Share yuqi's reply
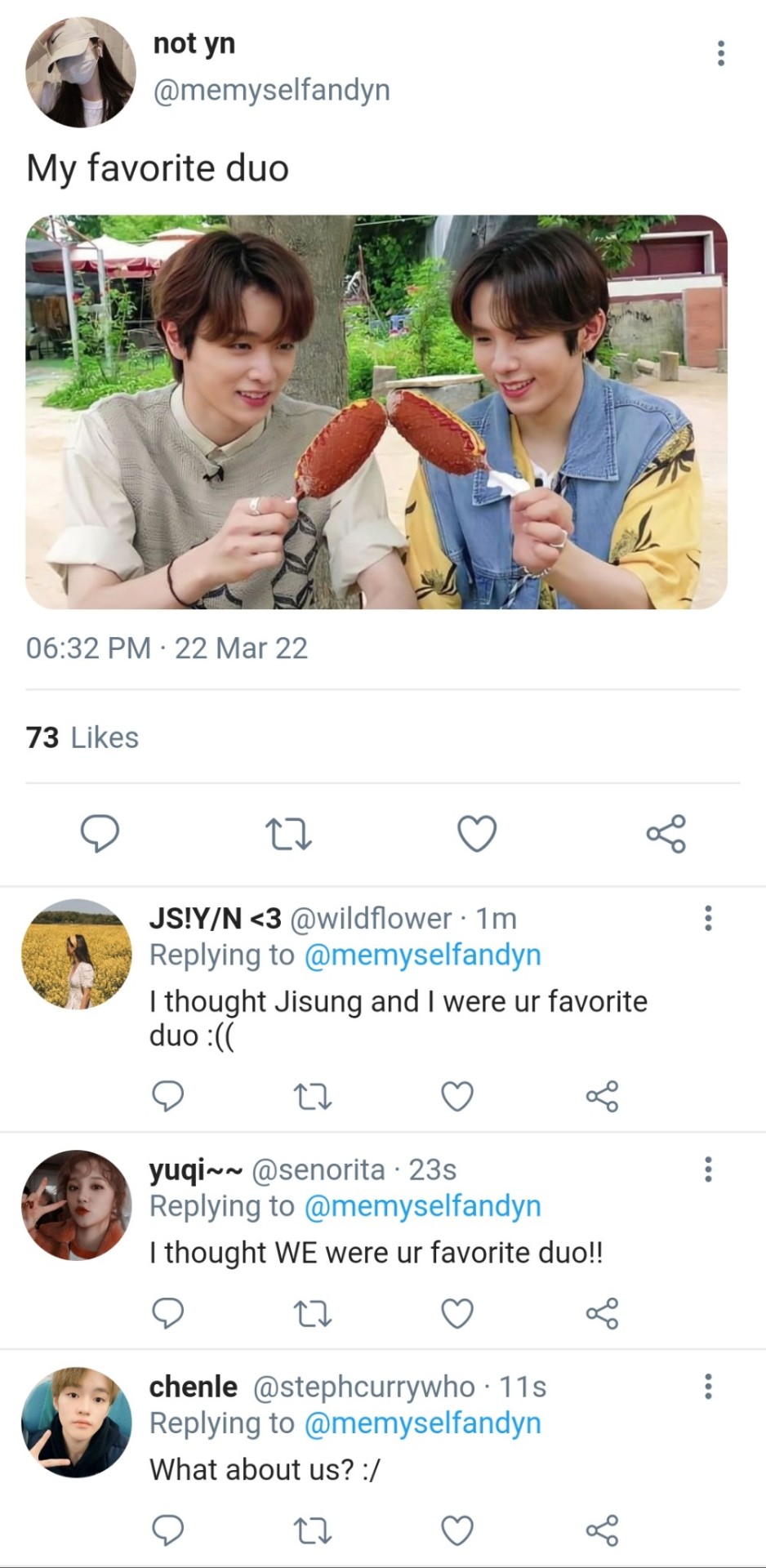The width and height of the screenshot is (766, 1568). pyautogui.click(x=602, y=1314)
